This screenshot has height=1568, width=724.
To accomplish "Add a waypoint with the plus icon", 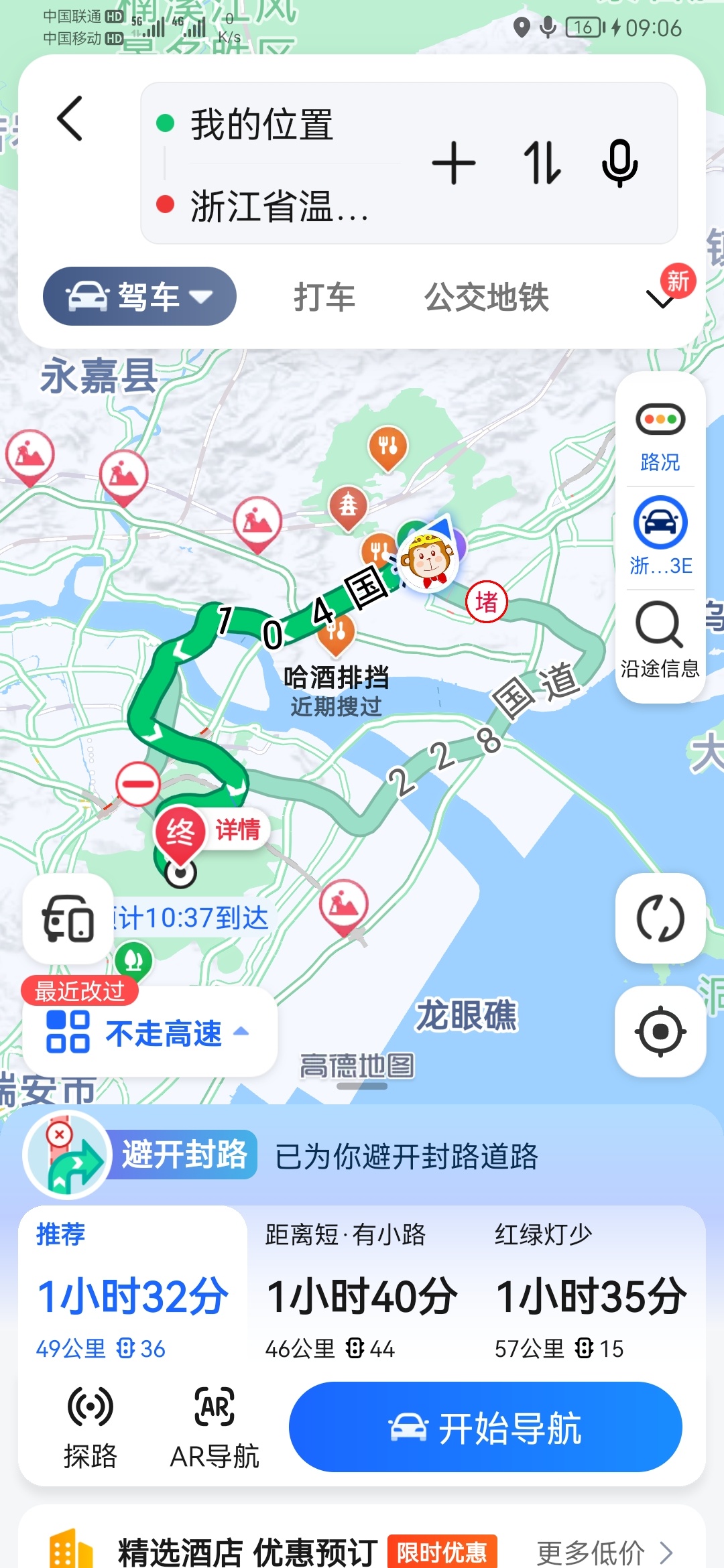I will coord(454,163).
